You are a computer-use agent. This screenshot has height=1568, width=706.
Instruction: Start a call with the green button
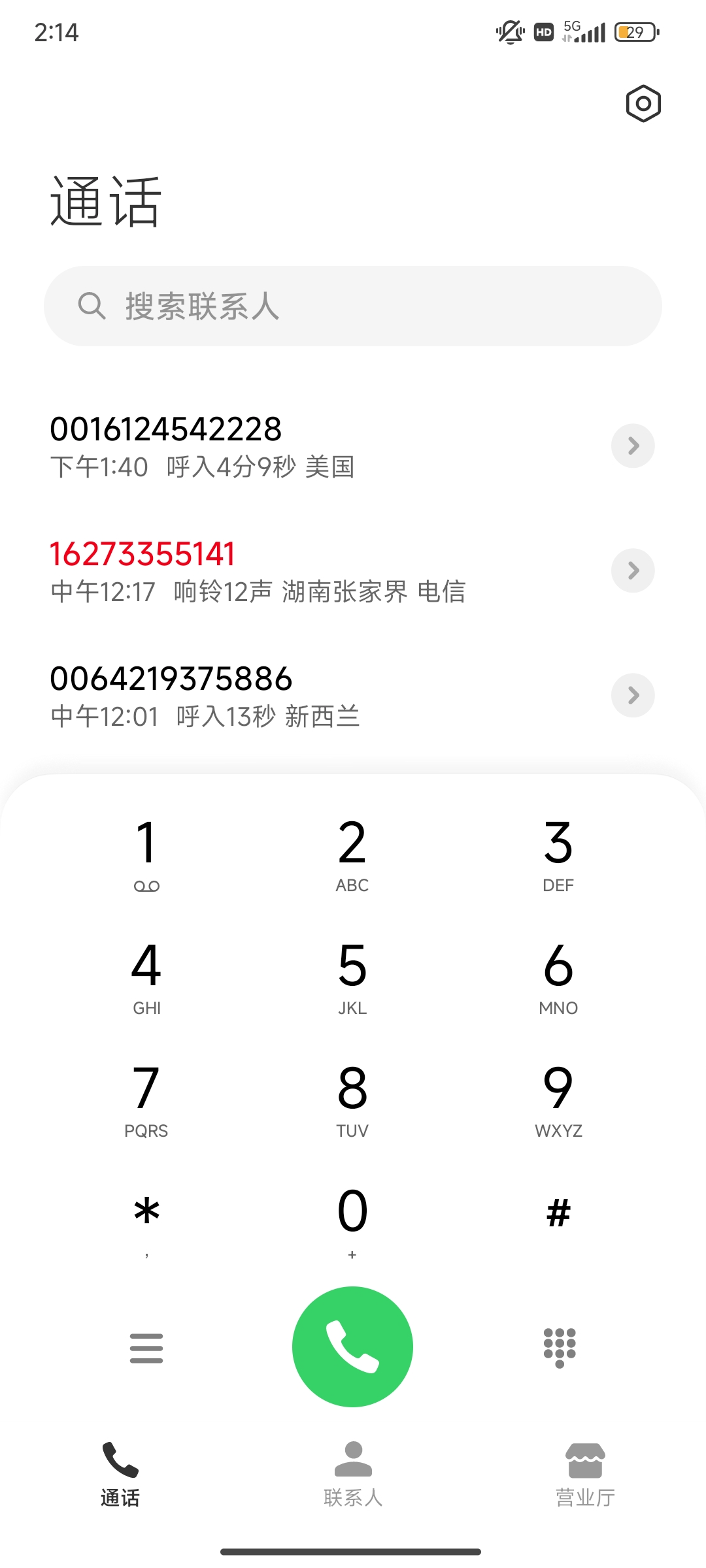pos(352,1347)
